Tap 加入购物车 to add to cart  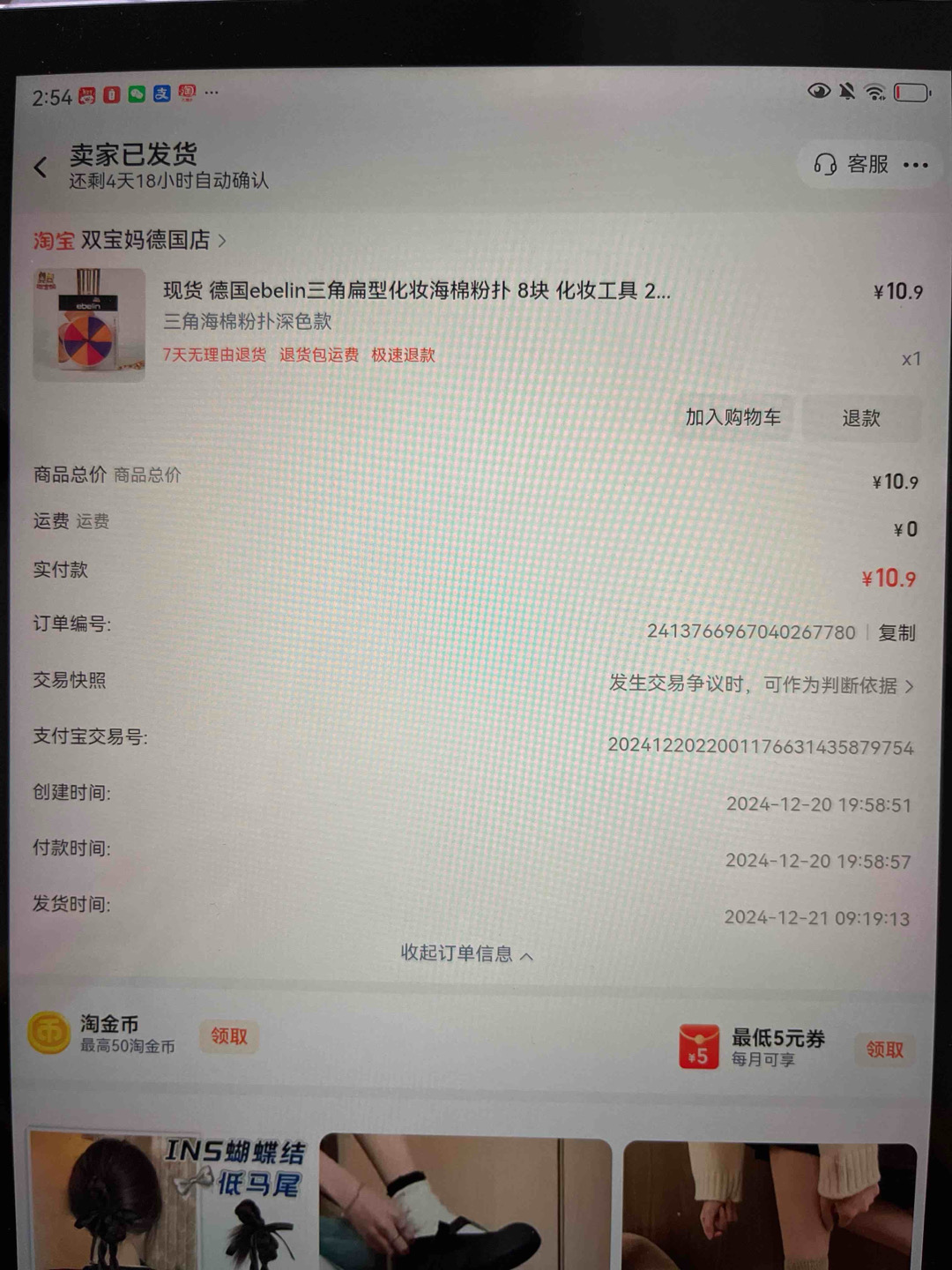[733, 417]
